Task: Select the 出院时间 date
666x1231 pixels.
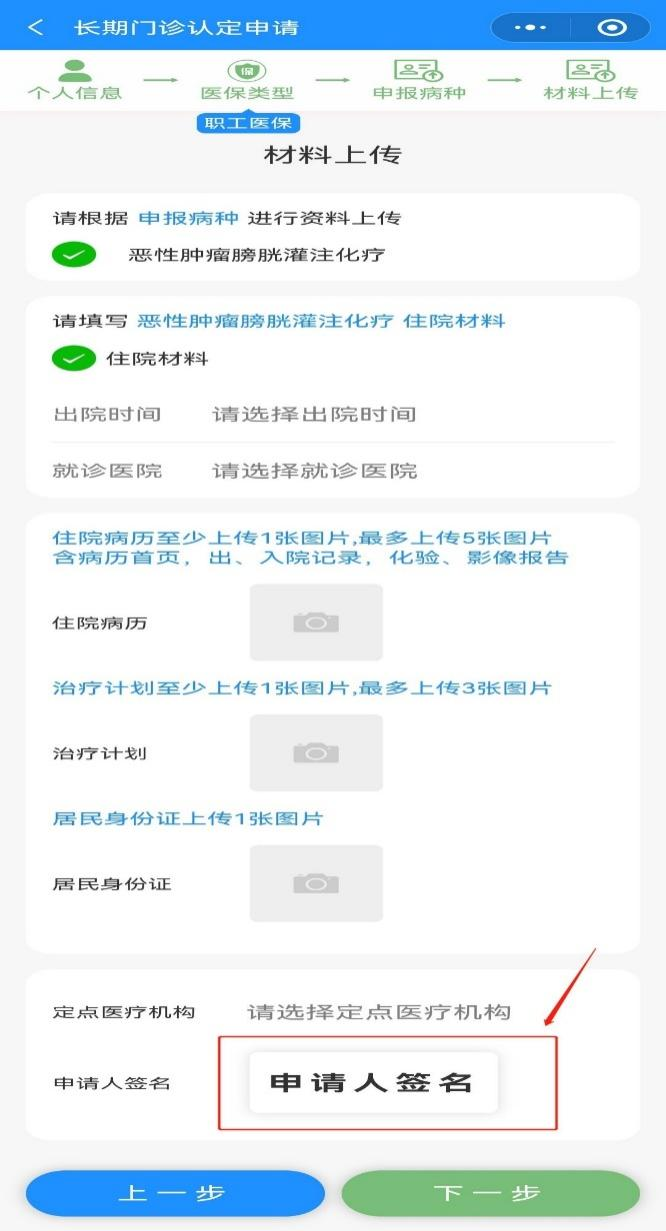Action: (314, 414)
